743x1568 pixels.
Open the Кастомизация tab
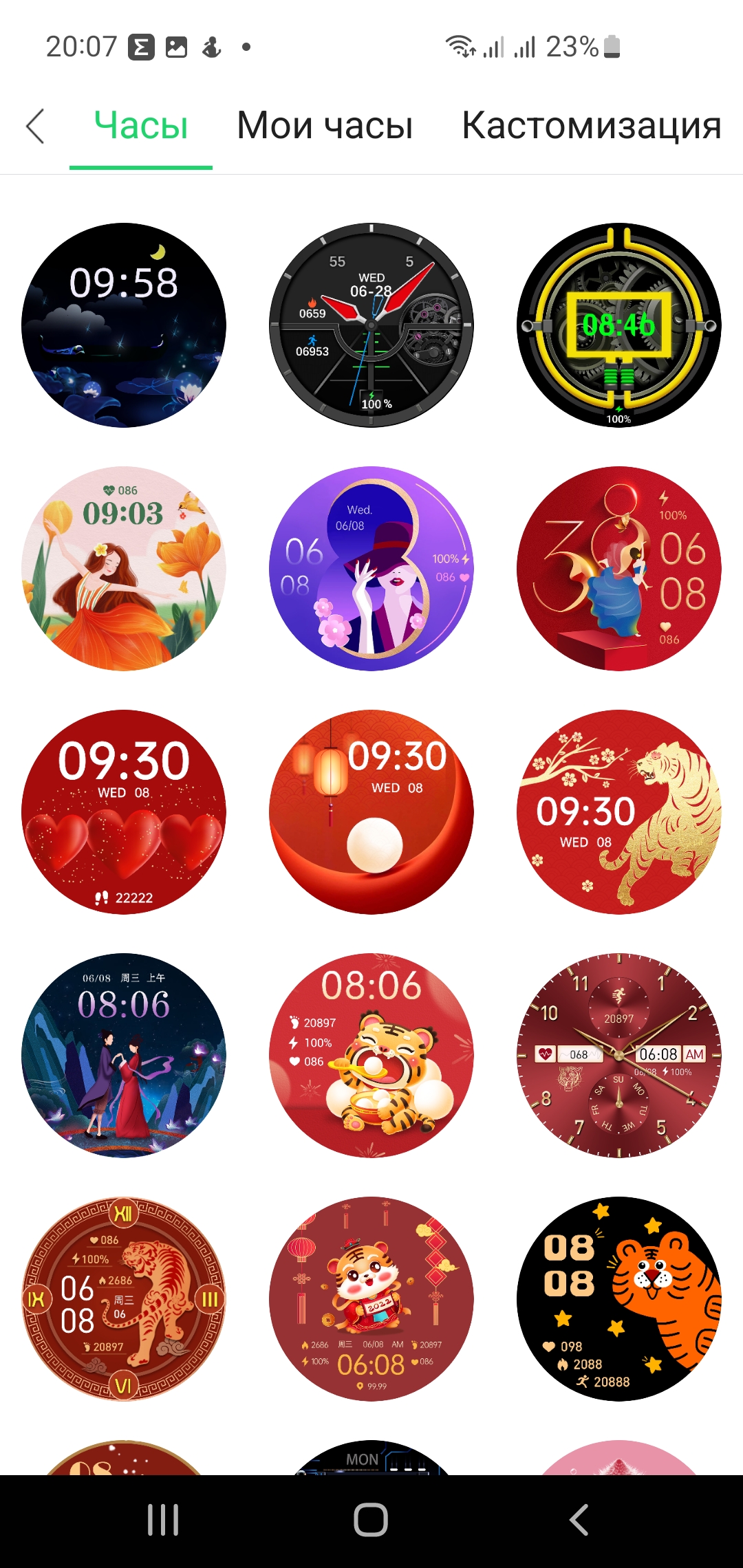pos(592,126)
